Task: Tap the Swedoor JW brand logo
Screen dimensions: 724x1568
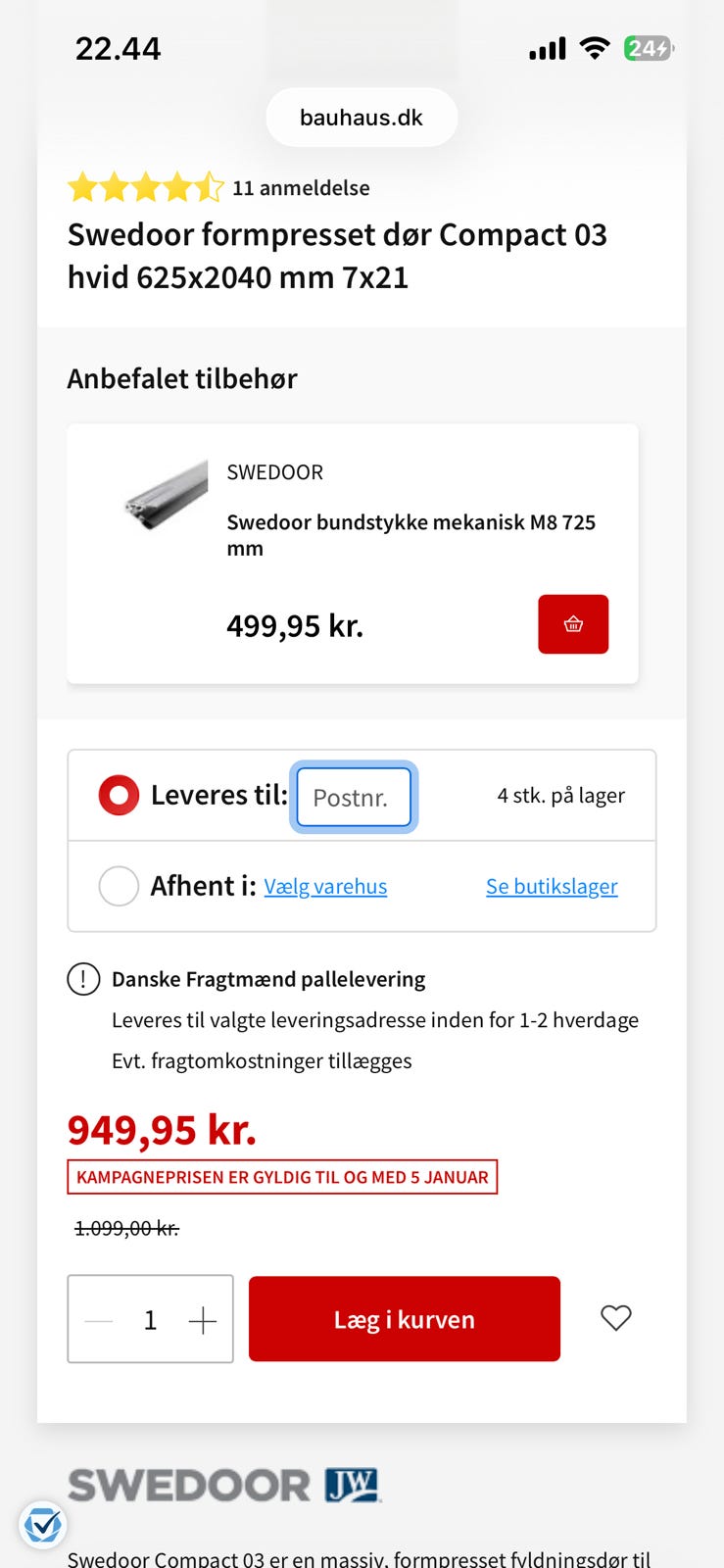Action: pos(224,1484)
